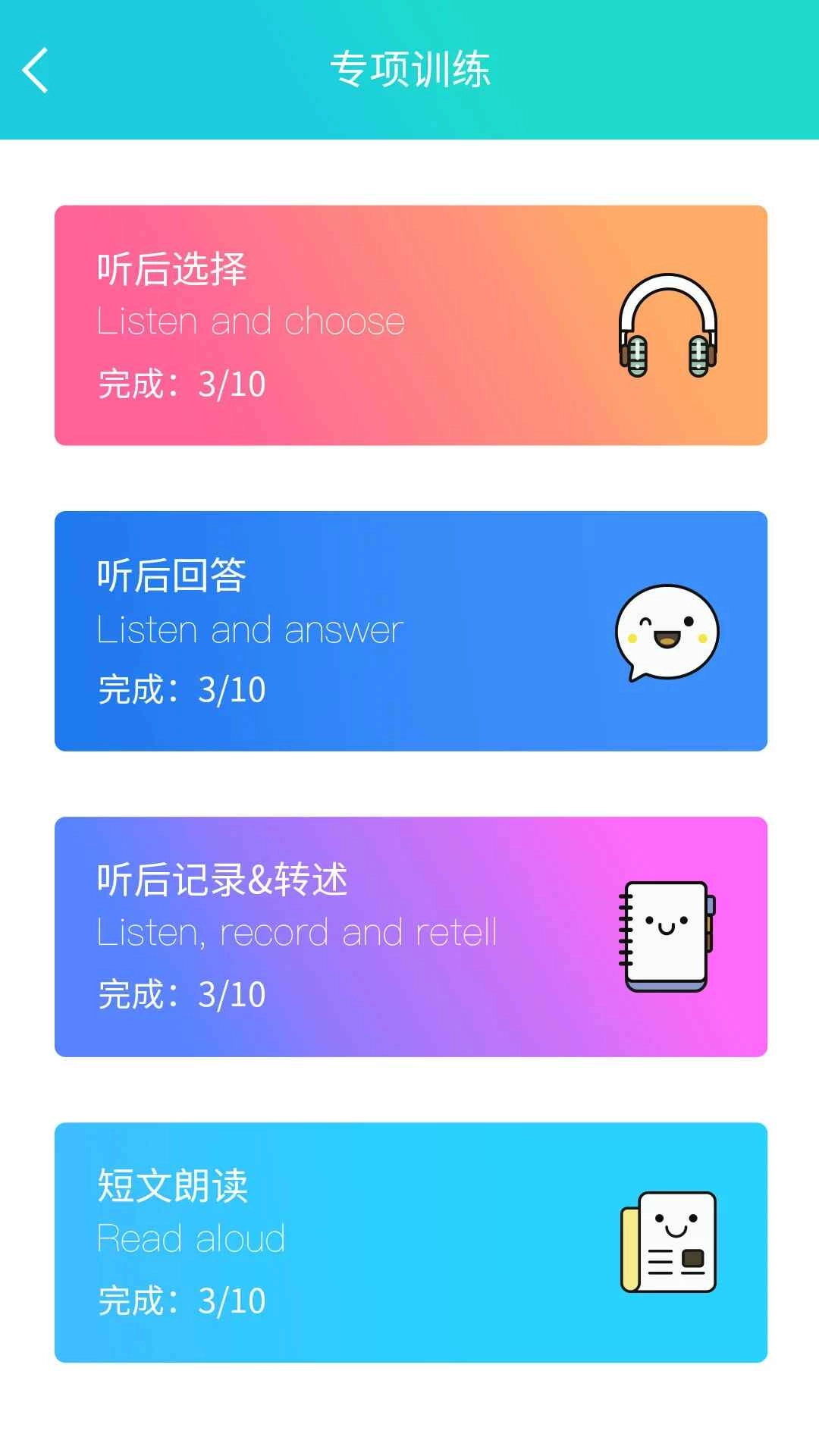The height and width of the screenshot is (1456, 819).
Task: Tap the smiling speech bubble icon
Action: 667,629
